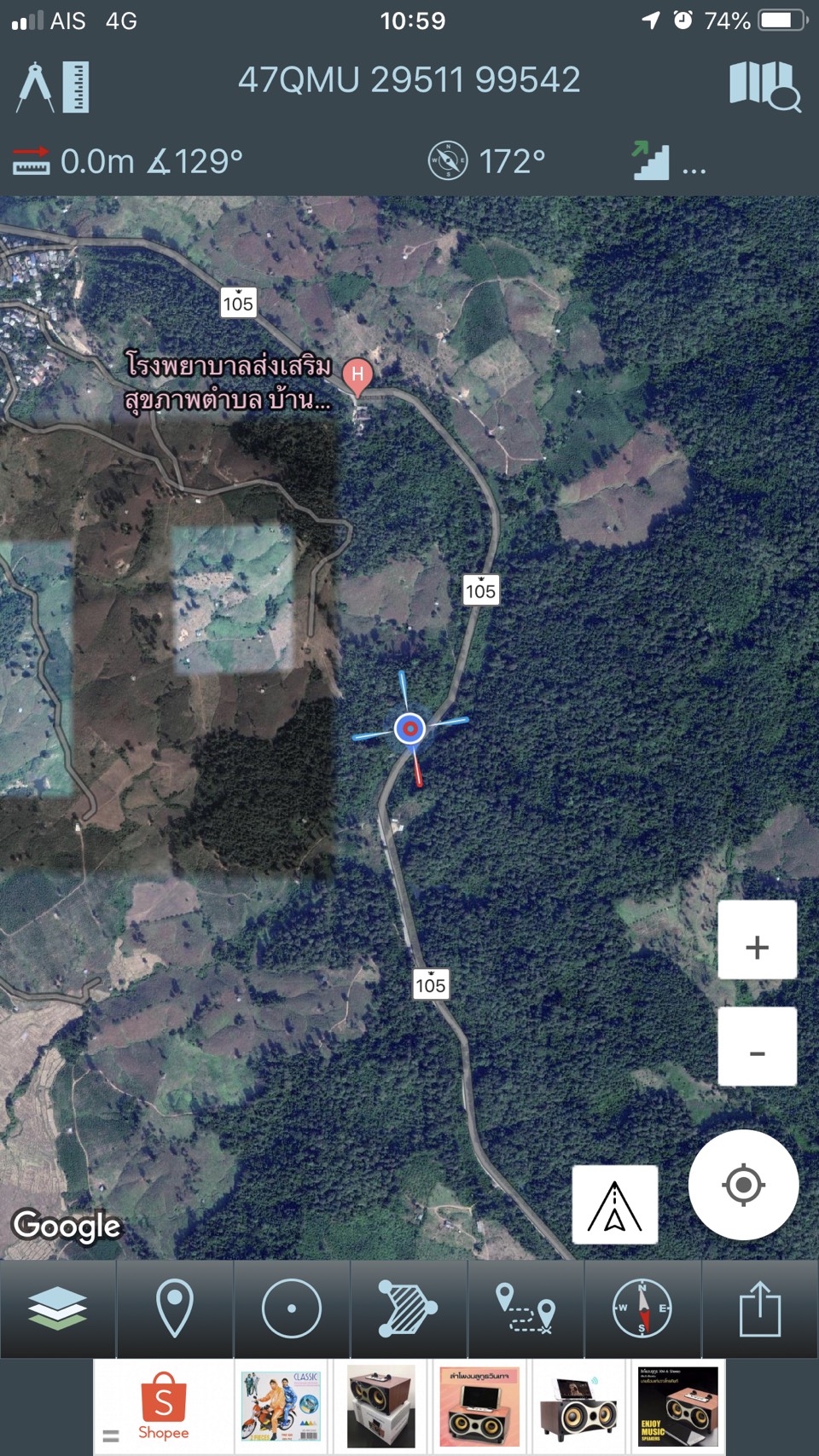This screenshot has height=1456, width=819.
Task: Center map on my current location
Action: tap(743, 1185)
